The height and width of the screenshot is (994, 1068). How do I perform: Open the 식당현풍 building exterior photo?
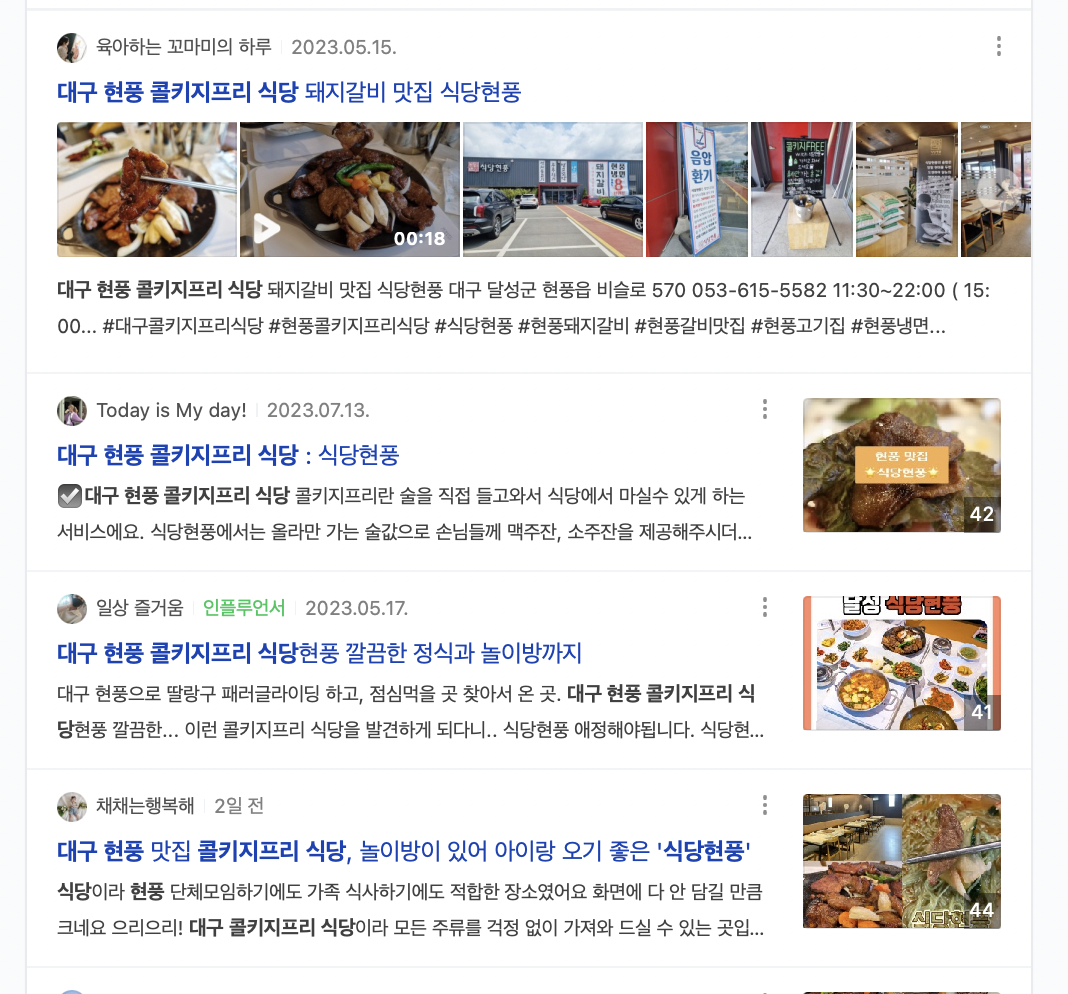(552, 190)
